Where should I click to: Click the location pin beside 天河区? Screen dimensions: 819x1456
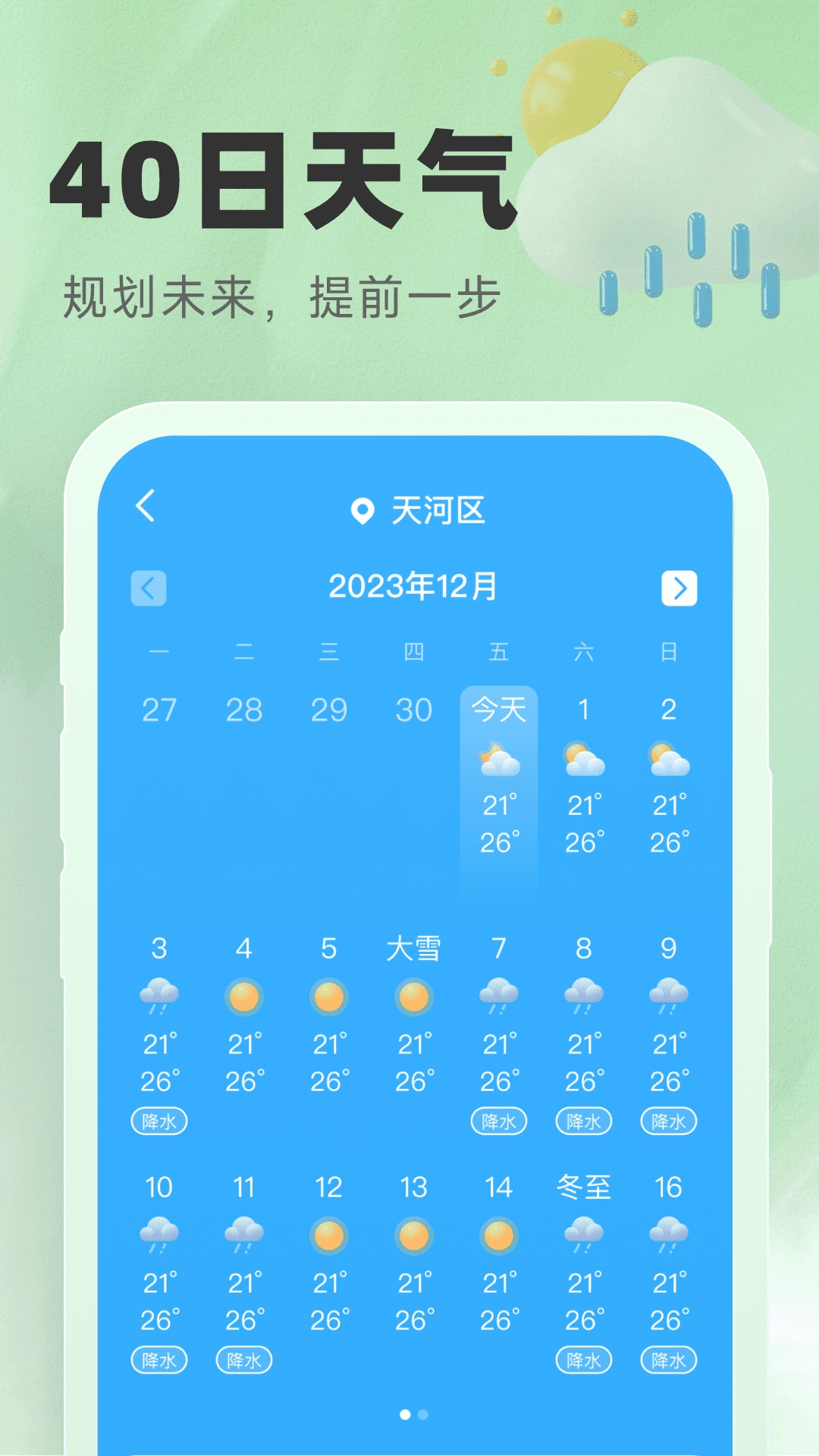click(x=362, y=511)
